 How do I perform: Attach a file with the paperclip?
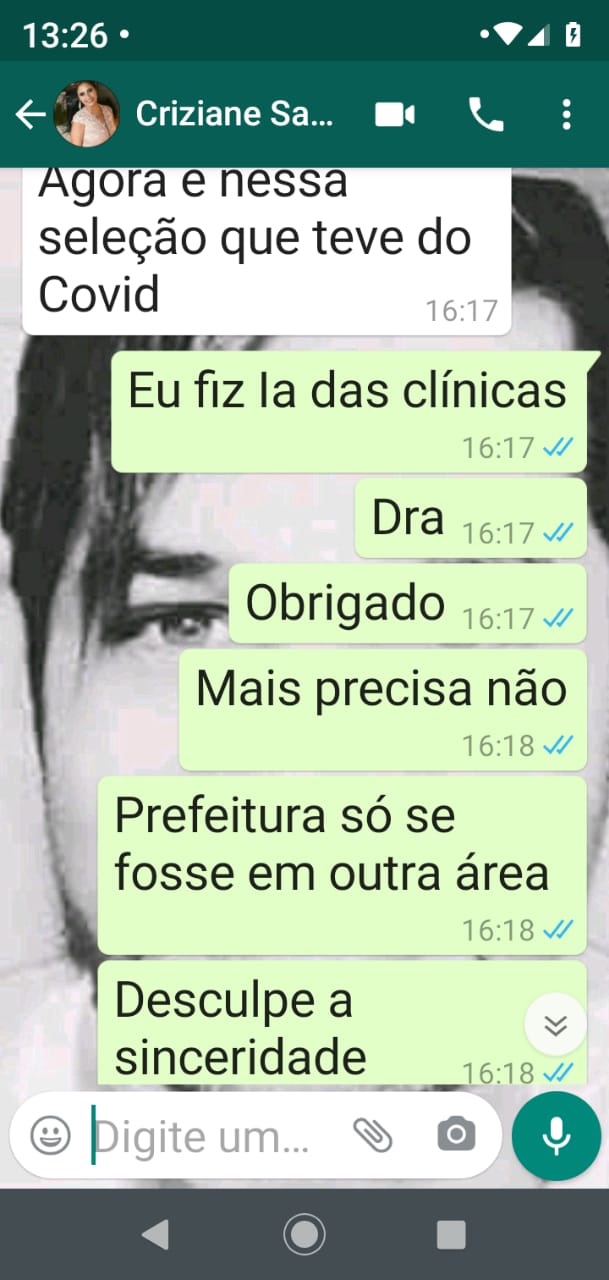pos(373,1135)
